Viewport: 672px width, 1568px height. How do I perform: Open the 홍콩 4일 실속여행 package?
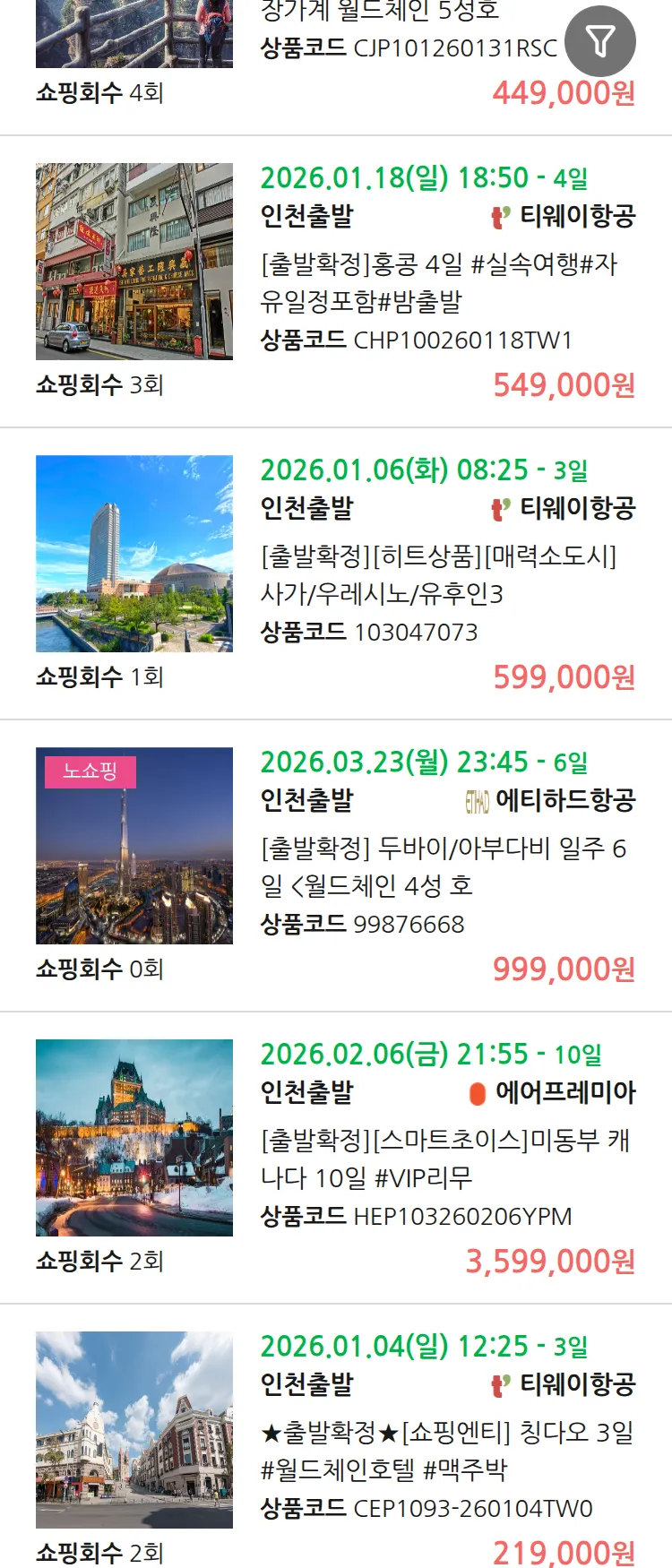point(438,282)
